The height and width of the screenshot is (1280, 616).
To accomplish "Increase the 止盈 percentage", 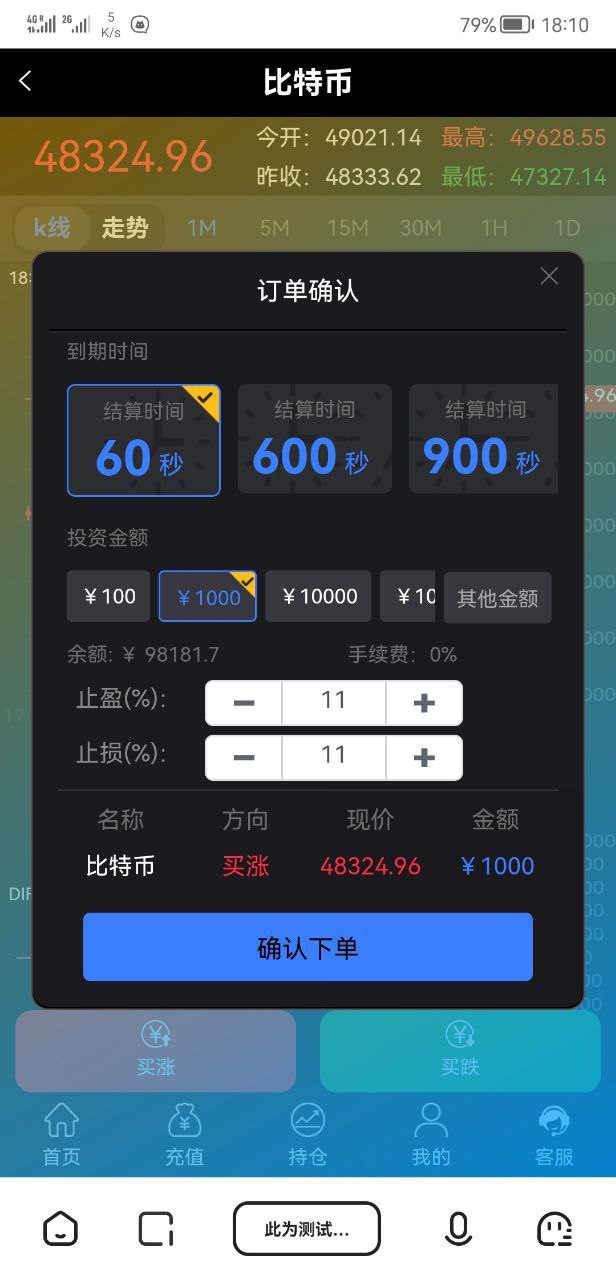I will (424, 703).
